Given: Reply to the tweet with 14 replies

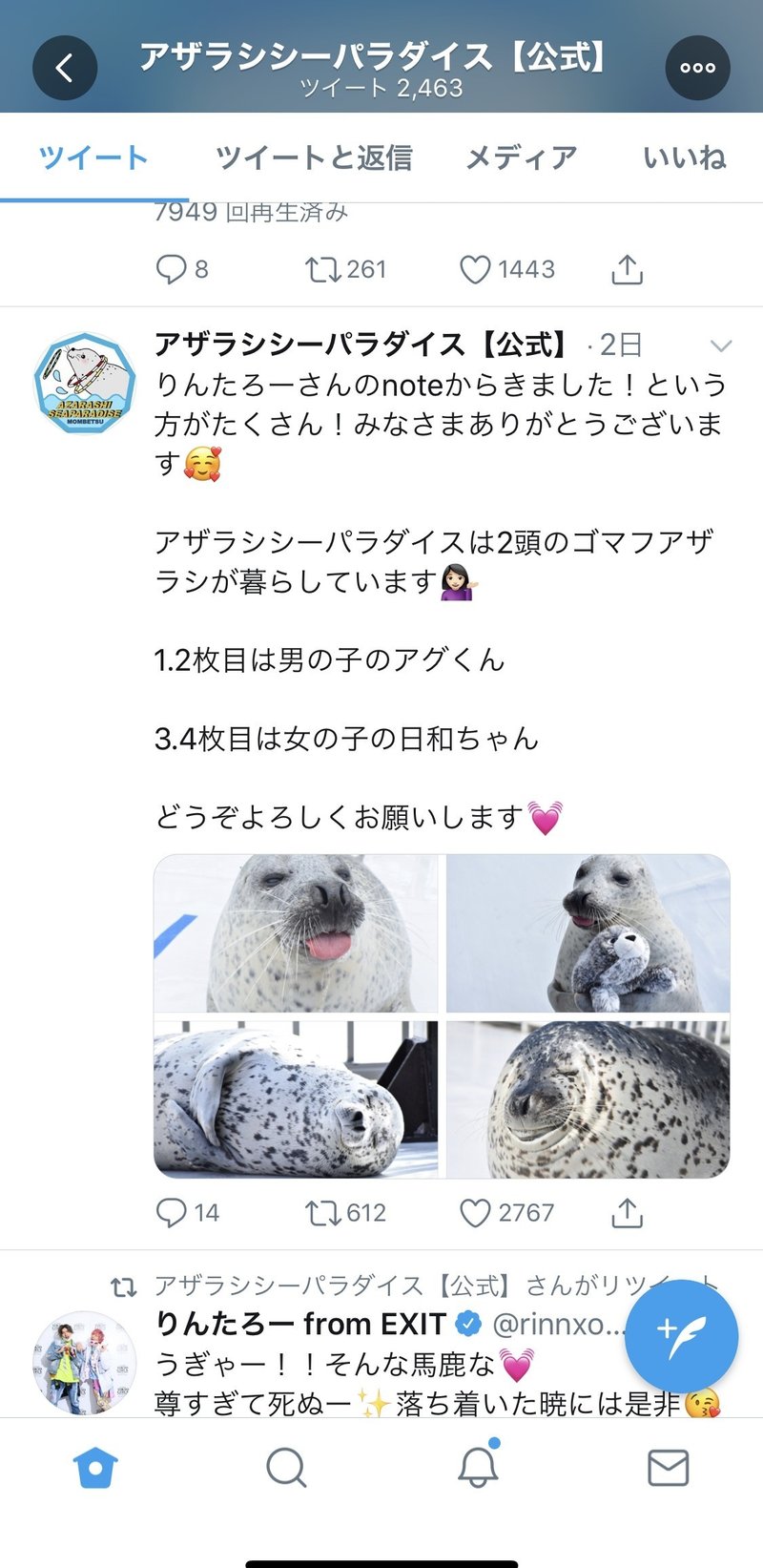Looking at the screenshot, I should (x=172, y=1212).
